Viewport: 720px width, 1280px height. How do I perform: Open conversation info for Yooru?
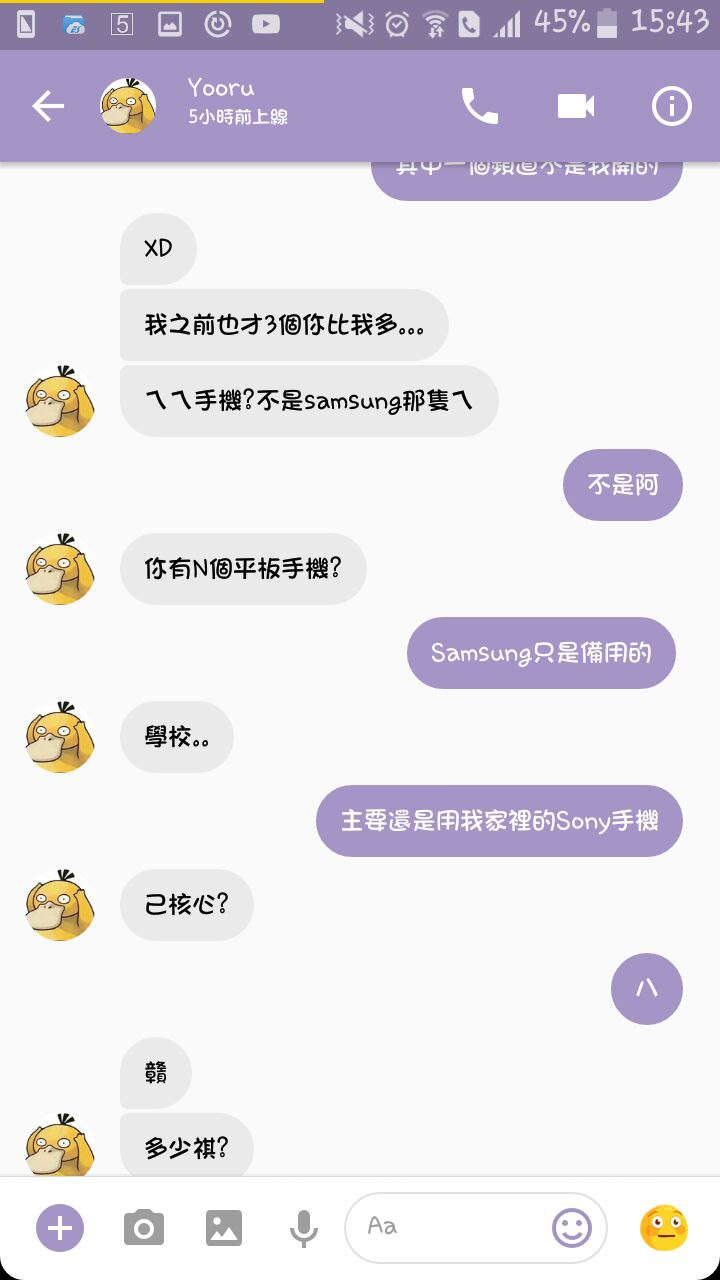[671, 106]
